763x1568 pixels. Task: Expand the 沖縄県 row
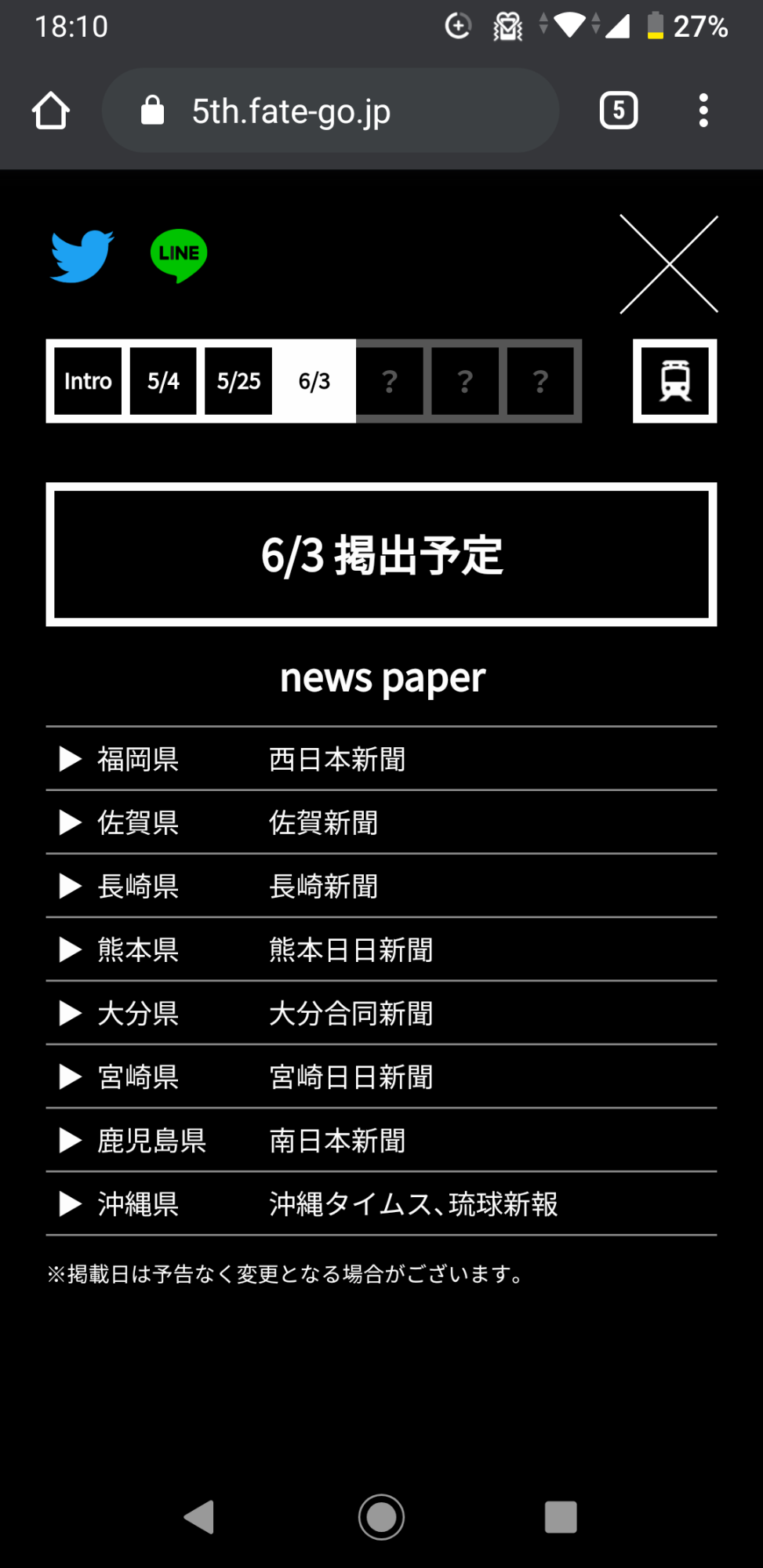point(381,1203)
